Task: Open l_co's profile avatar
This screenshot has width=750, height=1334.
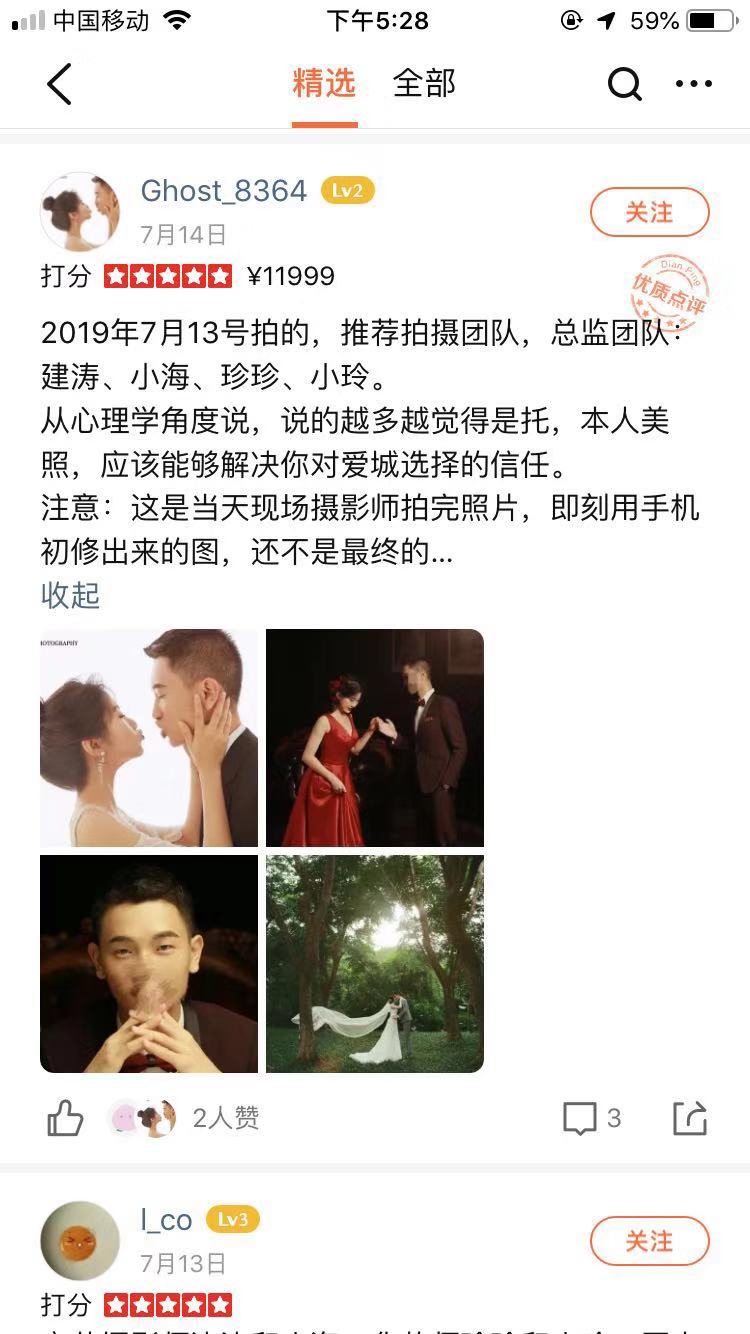Action: click(80, 1241)
